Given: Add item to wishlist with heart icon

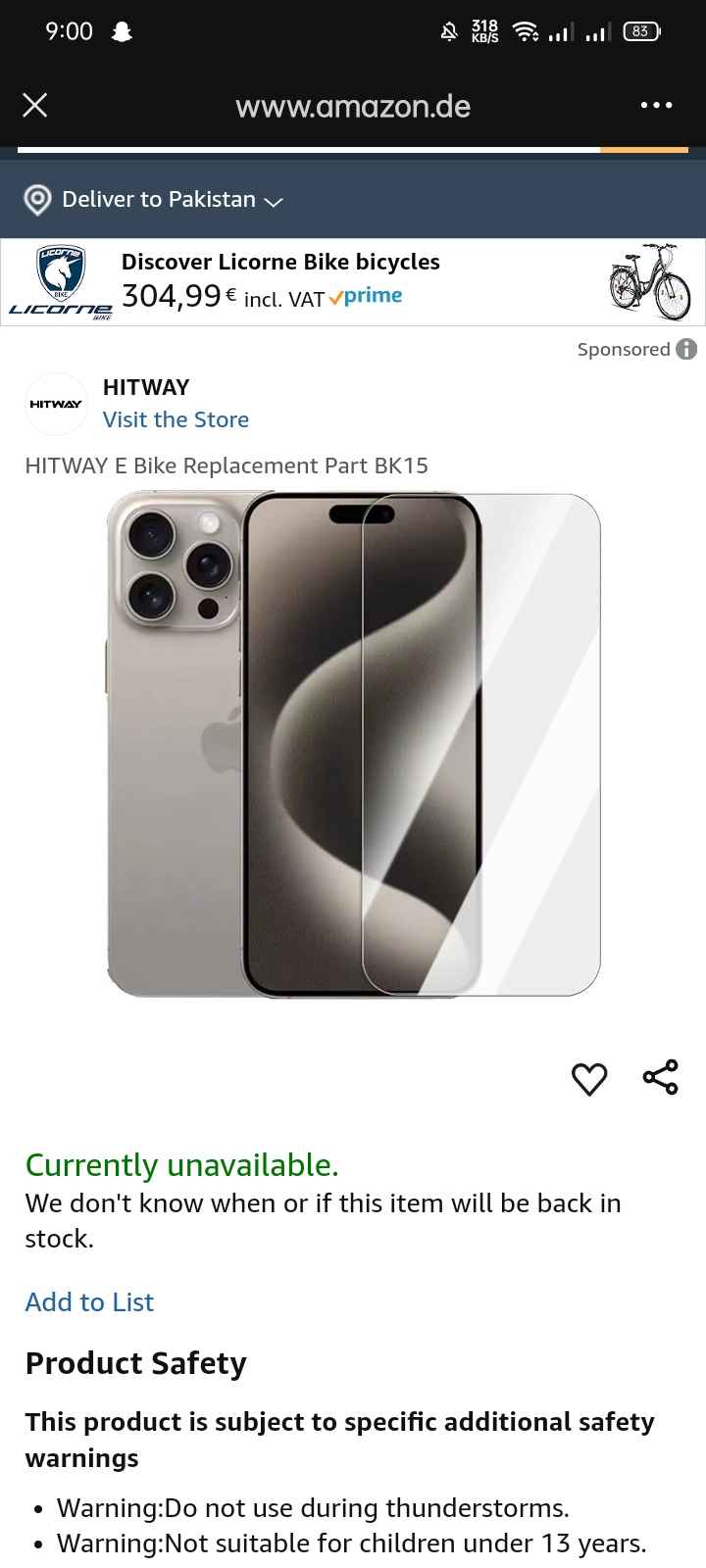Looking at the screenshot, I should point(589,1078).
